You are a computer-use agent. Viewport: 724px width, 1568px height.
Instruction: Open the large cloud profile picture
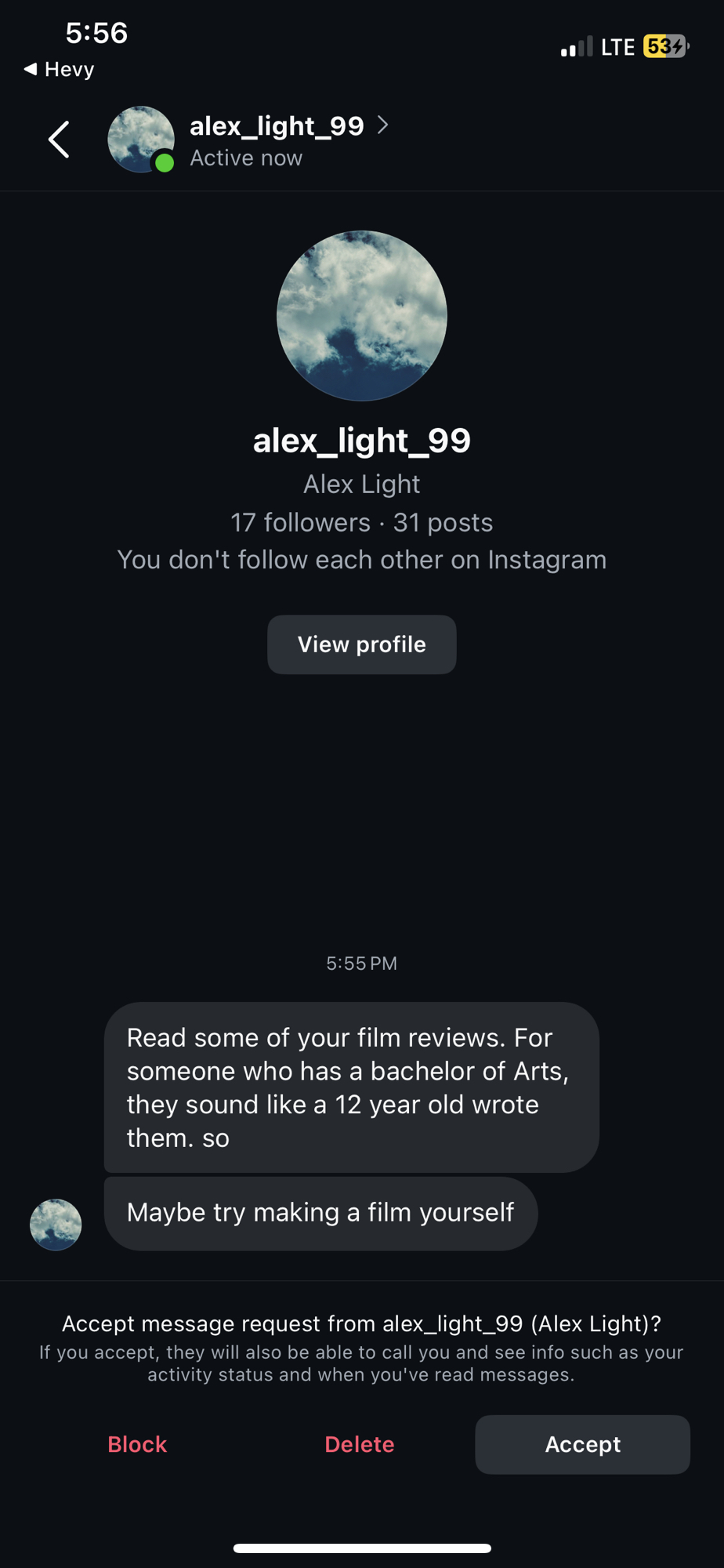[361, 316]
